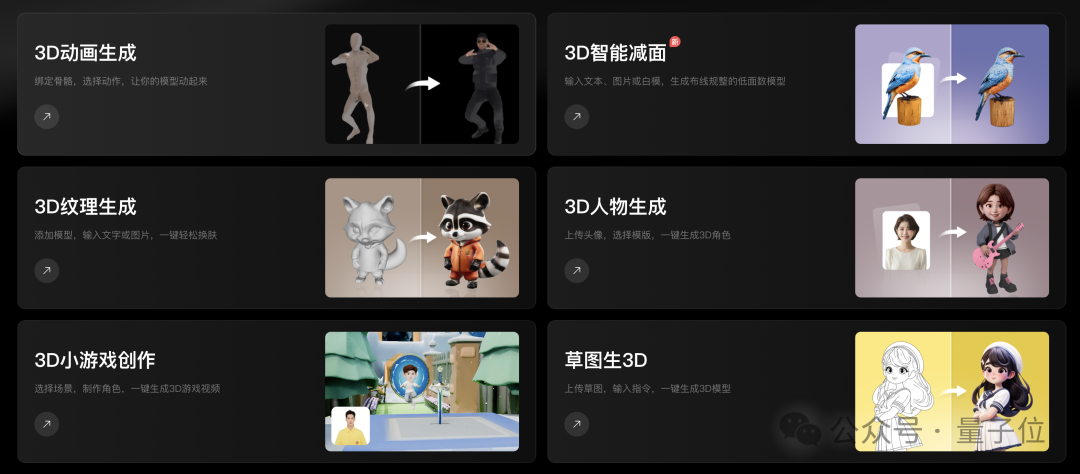The height and width of the screenshot is (474, 1080).
Task: Tap the arrow button under 3D小游戏创作
Action: pyautogui.click(x=46, y=424)
